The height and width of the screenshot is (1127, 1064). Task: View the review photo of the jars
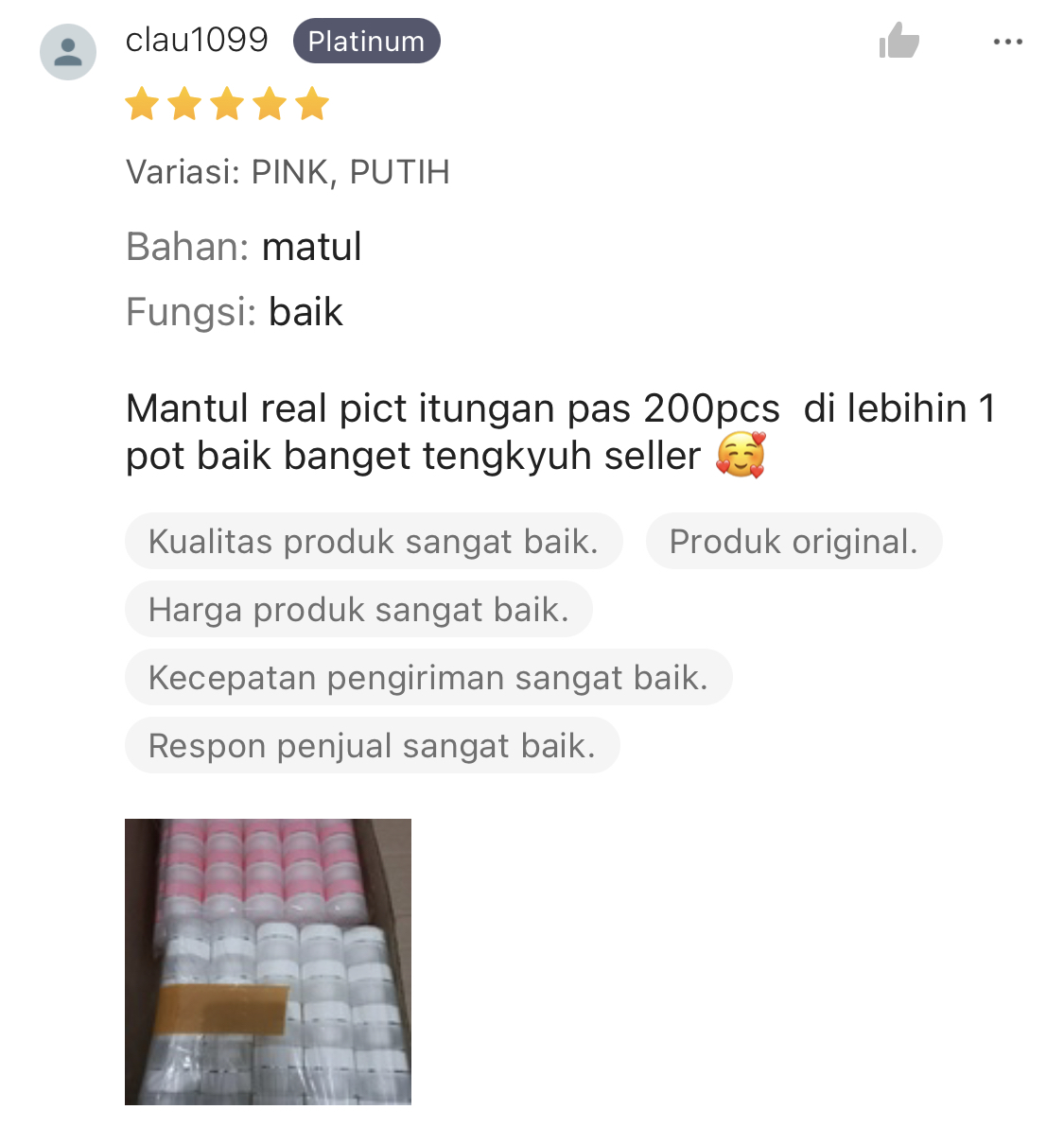[x=268, y=961]
